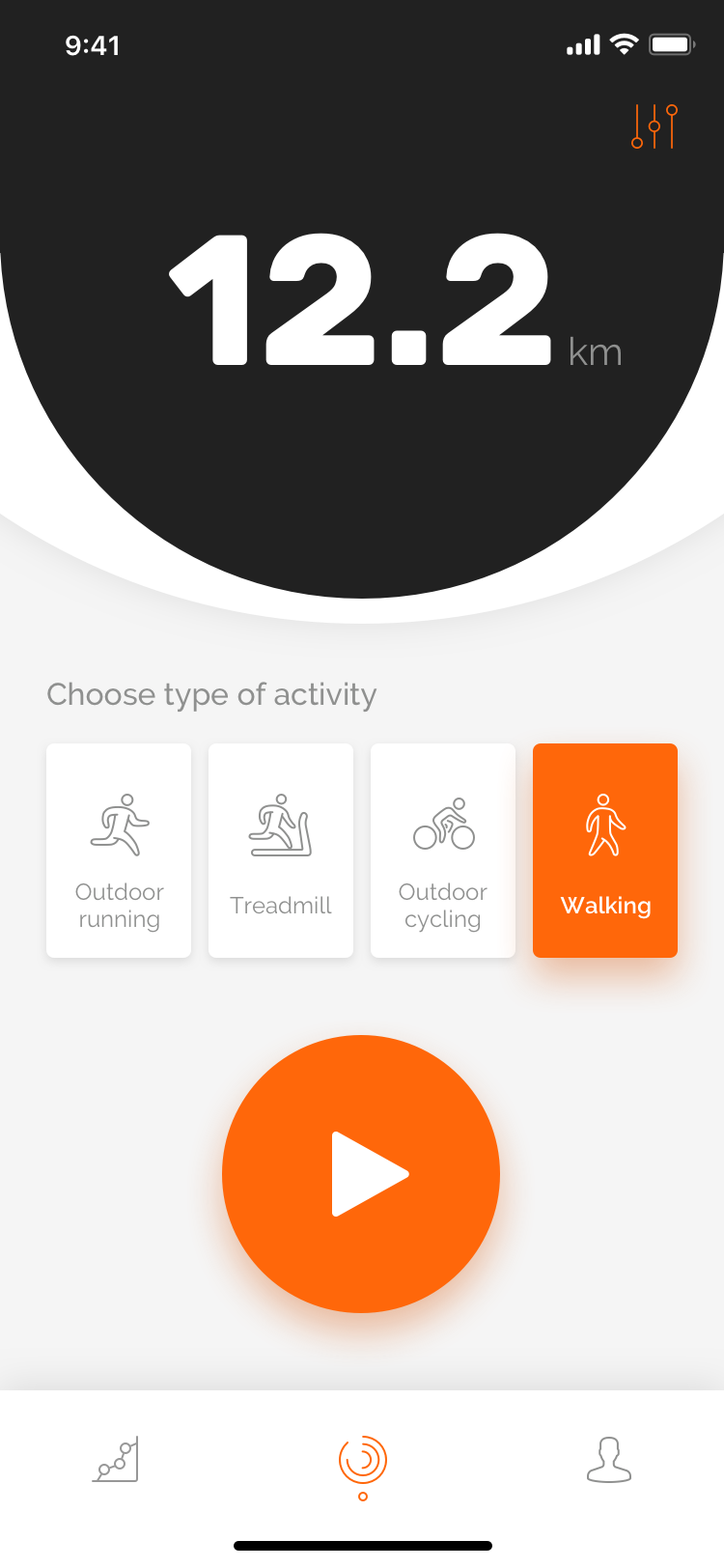The height and width of the screenshot is (1568, 724).
Task: Open the settings sliders icon
Action: (x=654, y=126)
